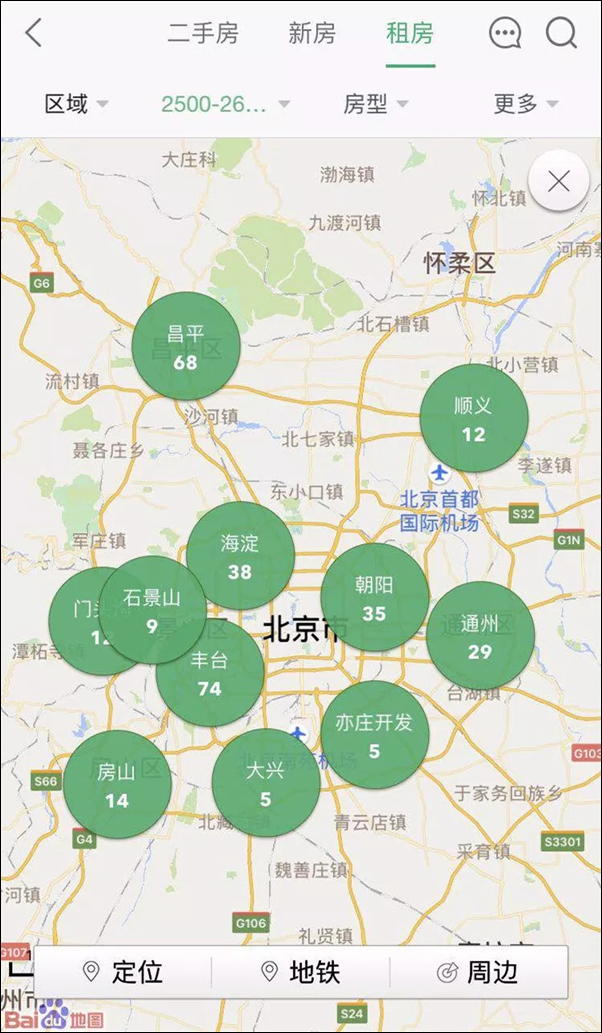Switch to the 新房 tab
The image size is (602, 1033).
pos(312,34)
